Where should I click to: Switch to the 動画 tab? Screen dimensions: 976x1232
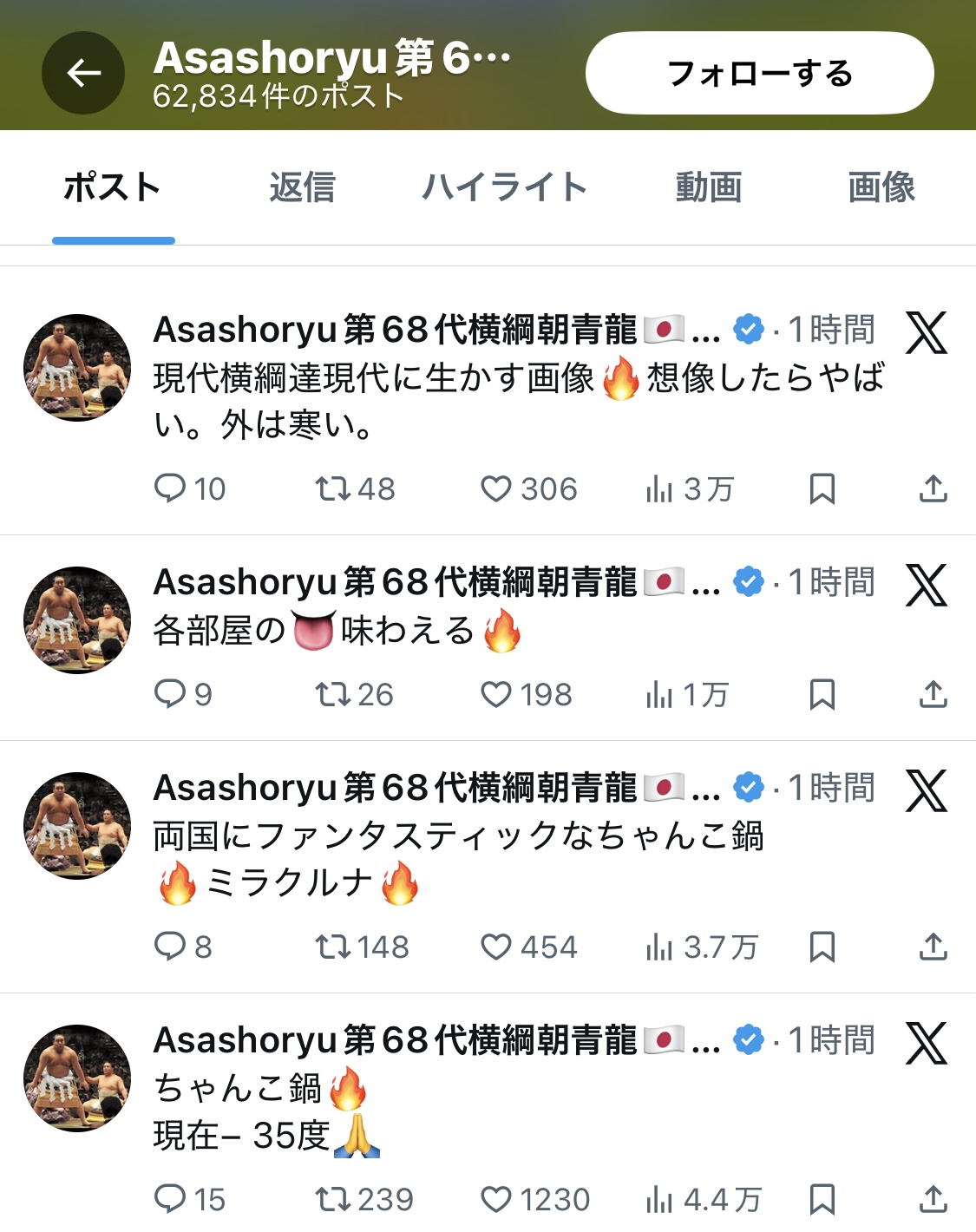708,187
